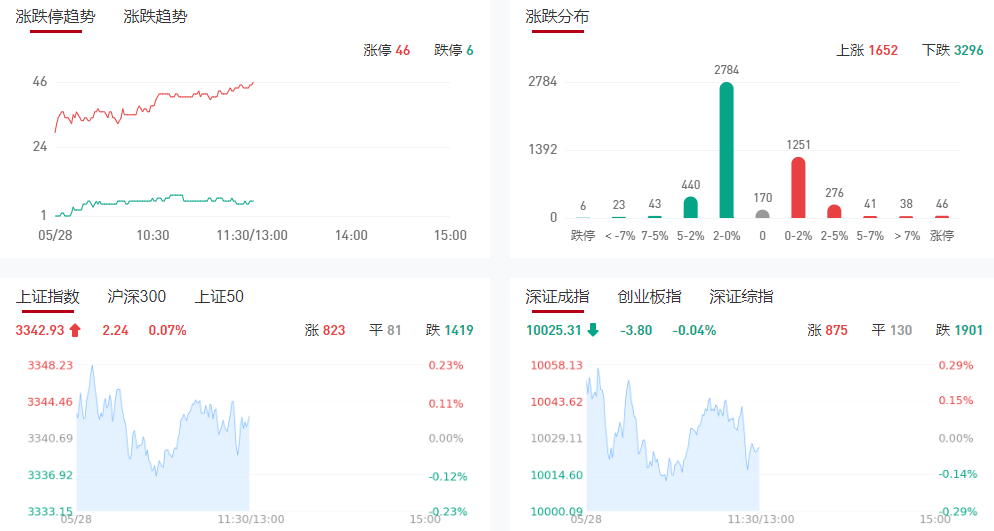Select the 深证成指 index tab
Image resolution: width=994 pixels, height=531 pixels.
tap(557, 297)
